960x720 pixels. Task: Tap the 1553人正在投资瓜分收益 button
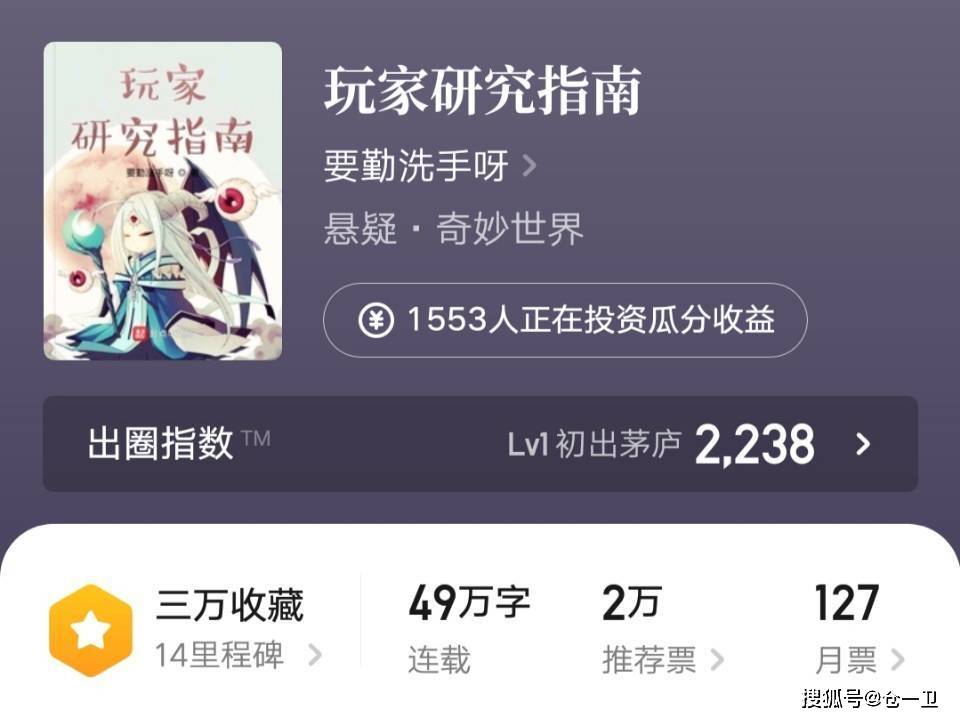tap(565, 320)
